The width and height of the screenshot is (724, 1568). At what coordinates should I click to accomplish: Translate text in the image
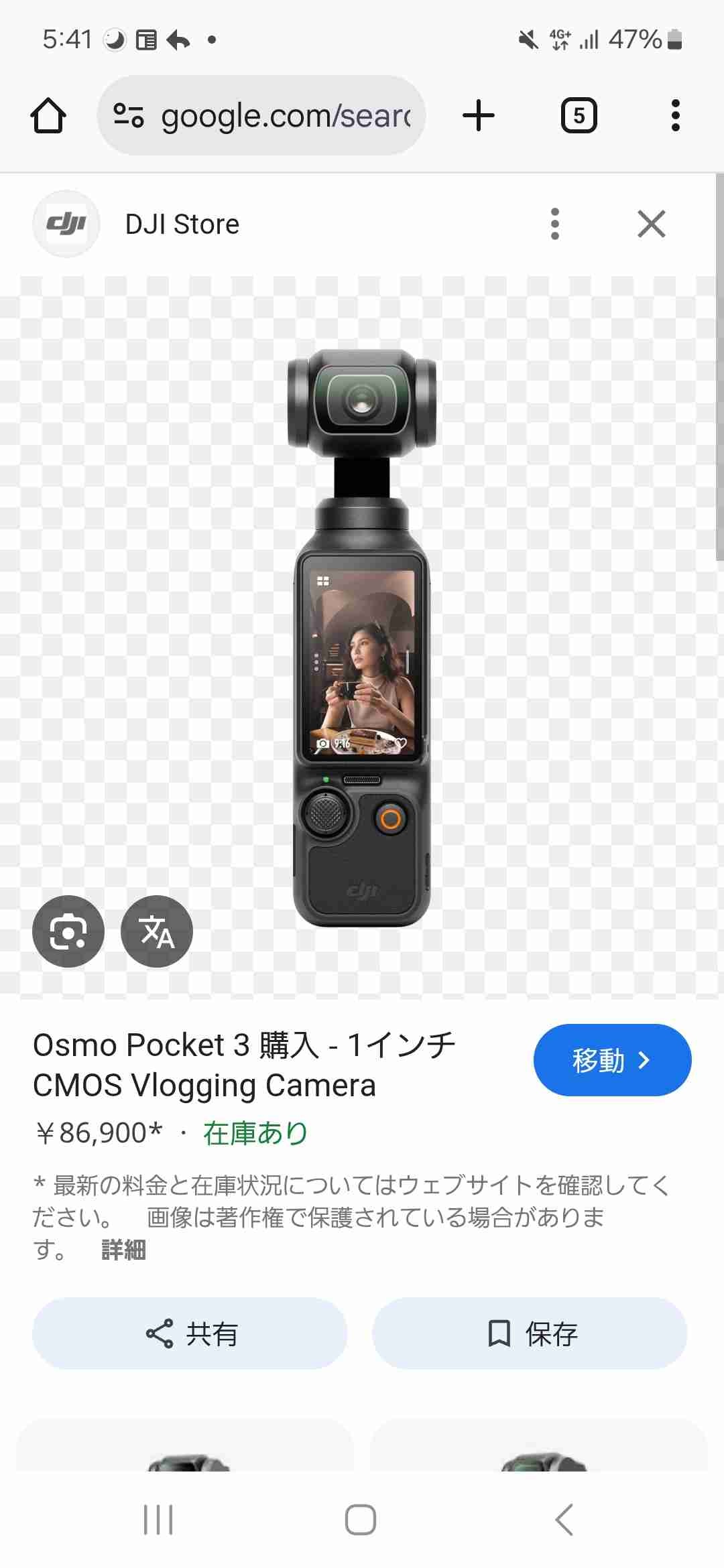(157, 931)
